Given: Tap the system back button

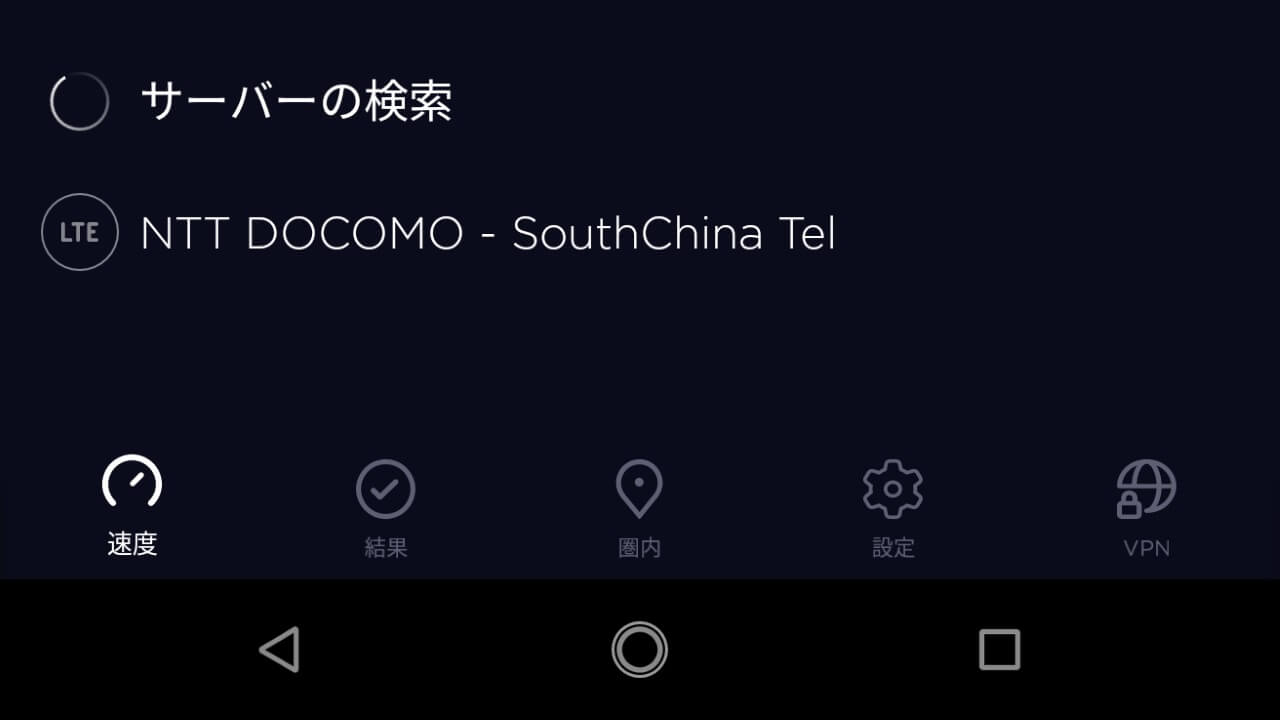Looking at the screenshot, I should [280, 649].
